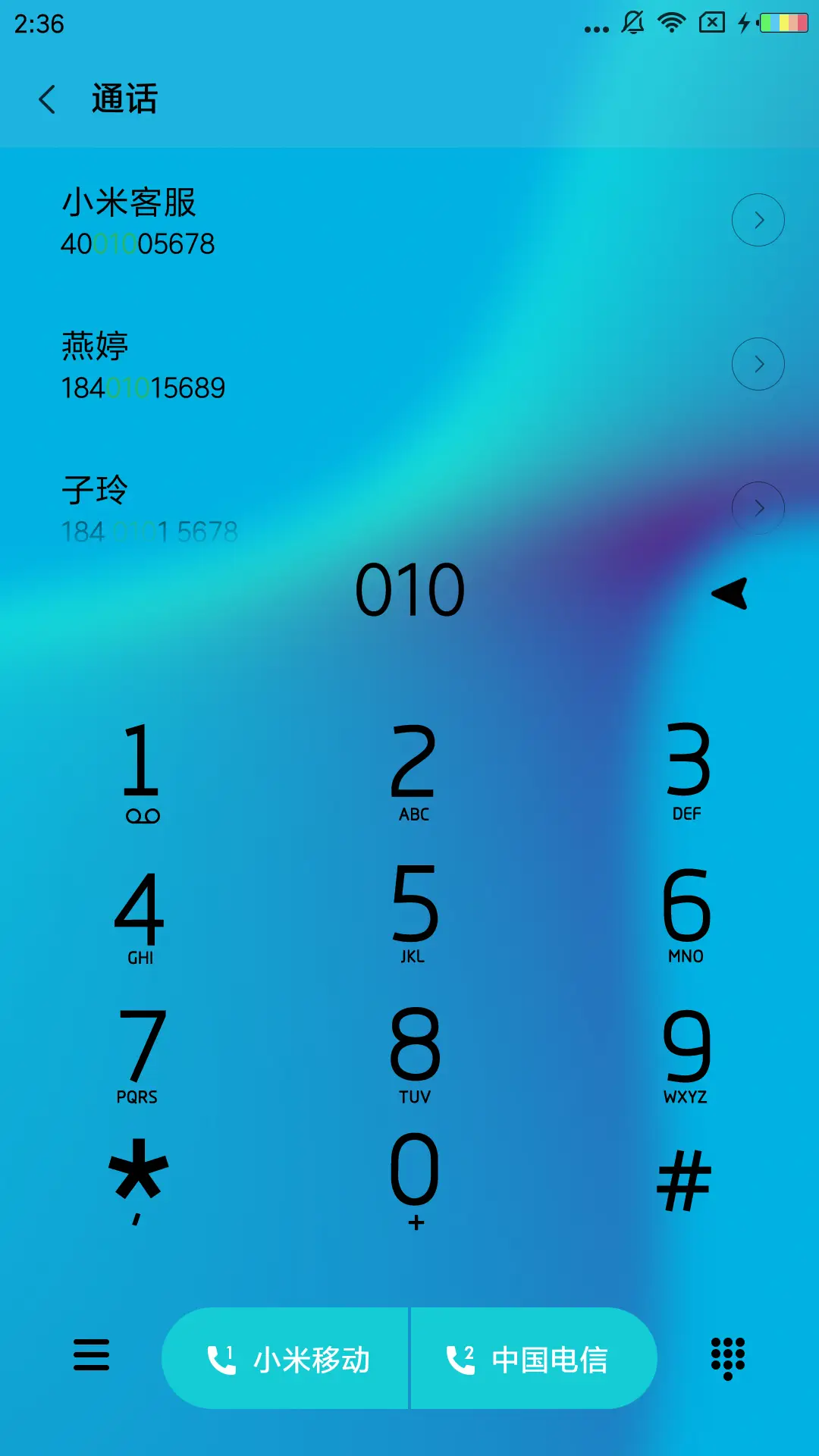Tap the Wi-Fi icon in status bar
The image size is (819, 1456).
click(670, 23)
